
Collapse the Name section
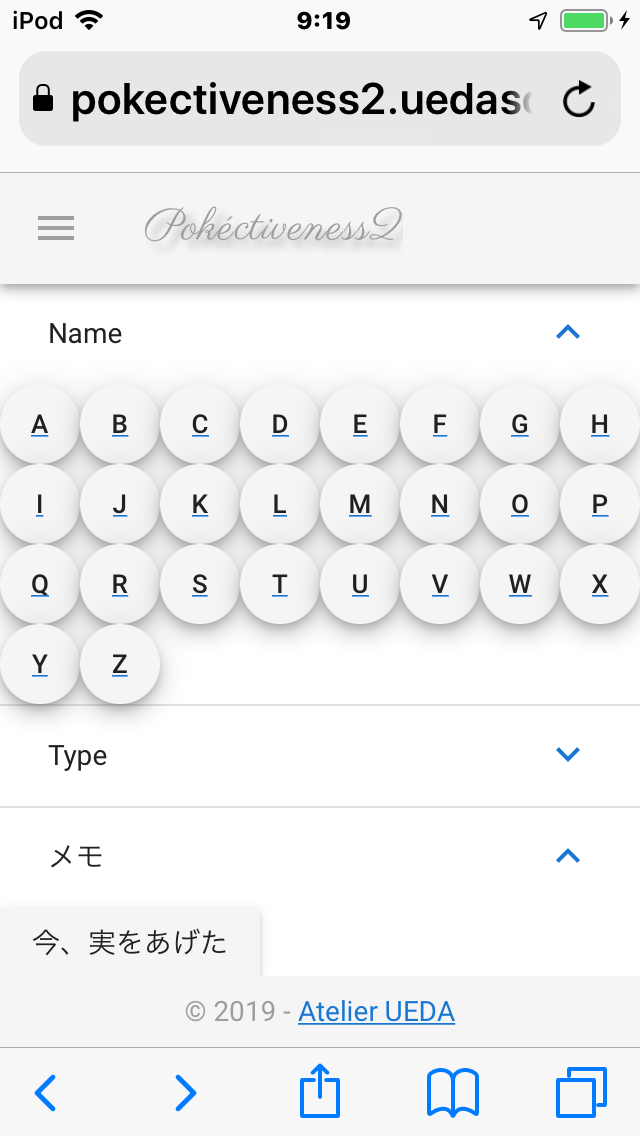click(x=567, y=333)
